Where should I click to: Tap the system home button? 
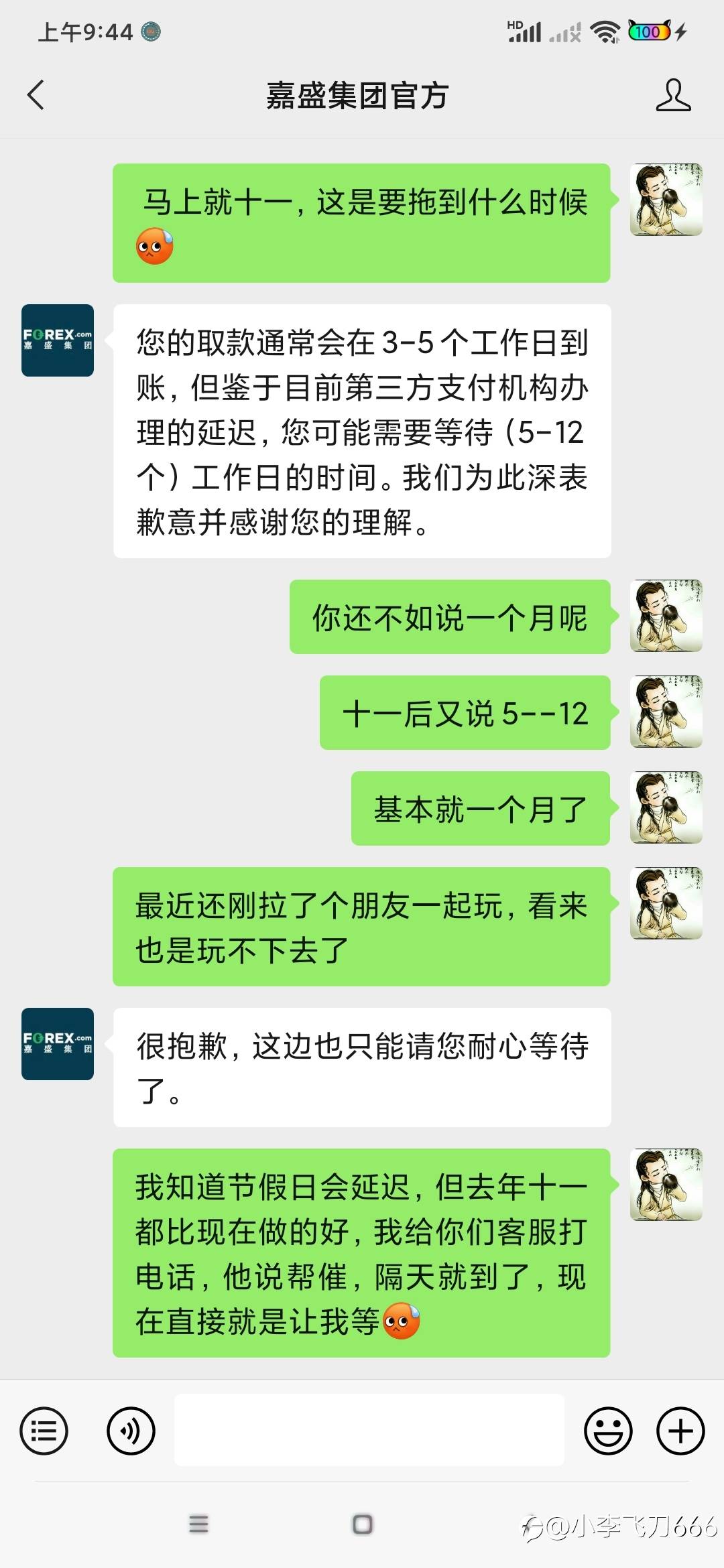[362, 1524]
